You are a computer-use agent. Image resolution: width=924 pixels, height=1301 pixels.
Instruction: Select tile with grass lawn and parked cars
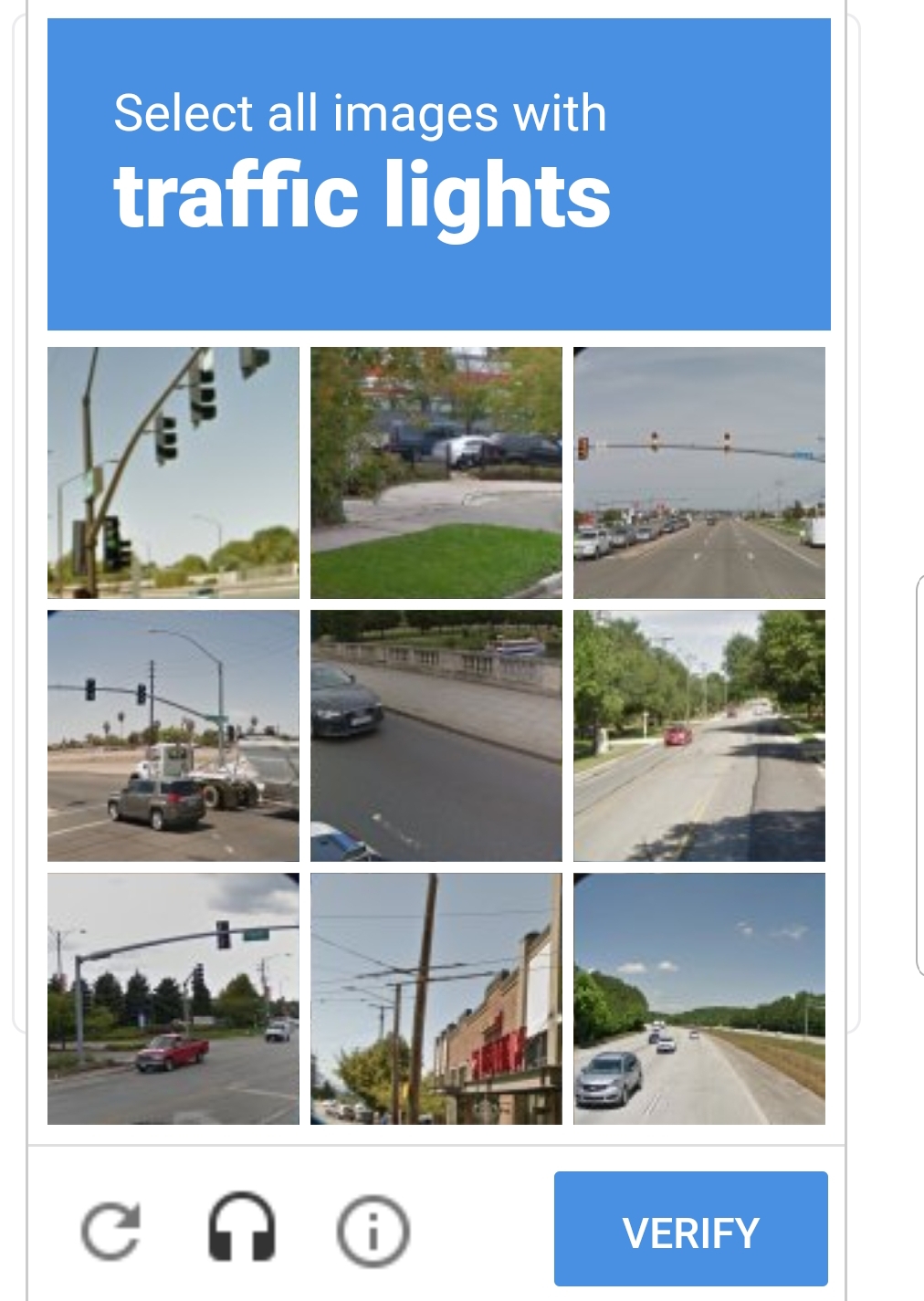point(436,473)
